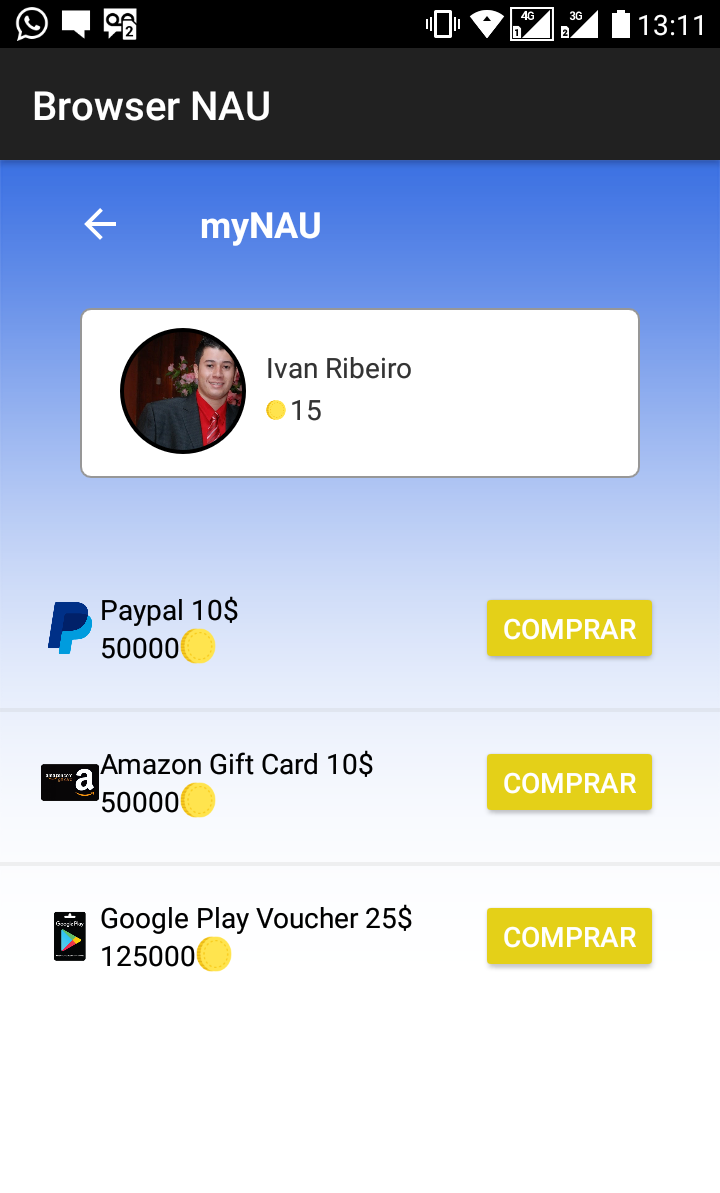Tap the back arrow to leave myNAU
The width and height of the screenshot is (720, 1193).
tap(99, 224)
